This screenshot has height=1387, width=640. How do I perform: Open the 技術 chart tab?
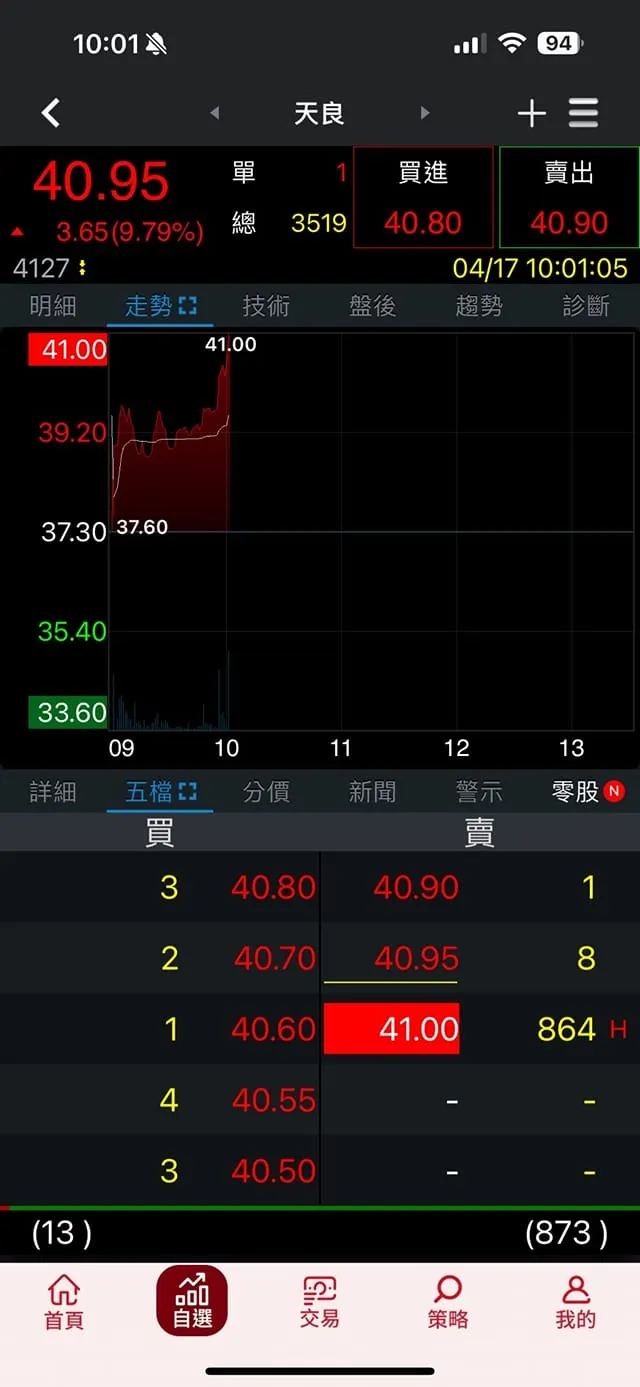click(x=266, y=306)
